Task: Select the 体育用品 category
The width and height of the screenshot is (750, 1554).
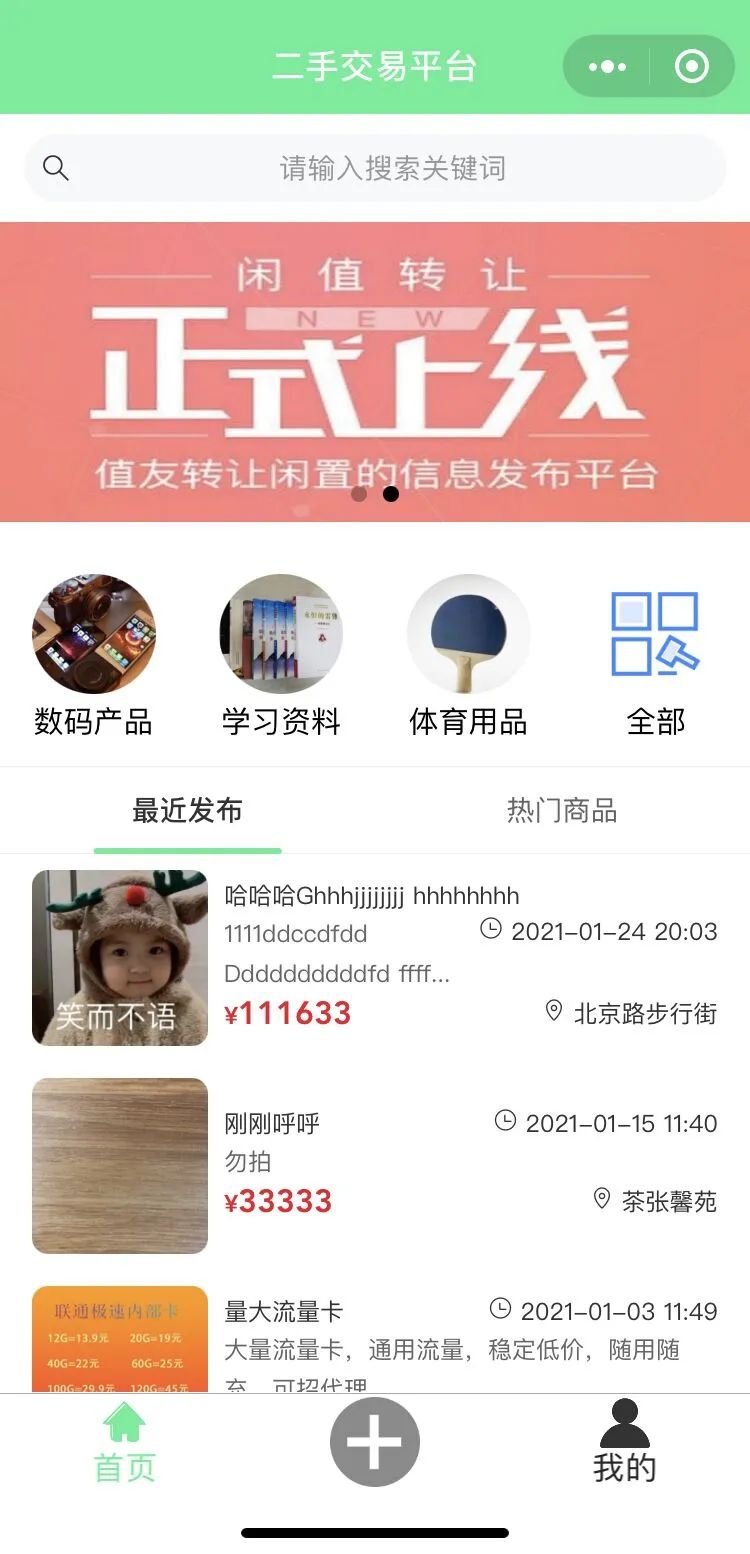Action: 468,655
